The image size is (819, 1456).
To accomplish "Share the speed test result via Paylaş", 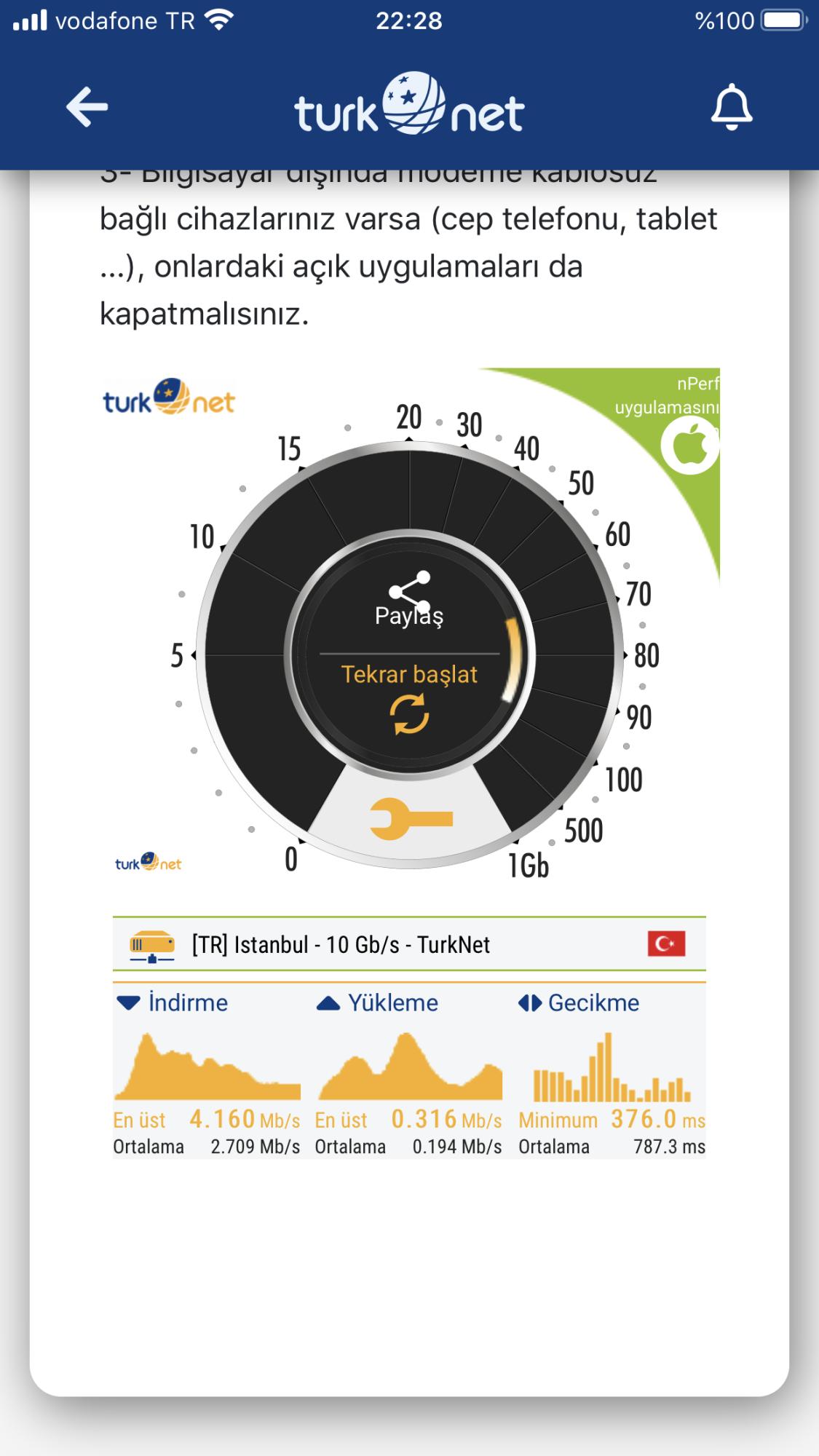I will click(x=409, y=600).
